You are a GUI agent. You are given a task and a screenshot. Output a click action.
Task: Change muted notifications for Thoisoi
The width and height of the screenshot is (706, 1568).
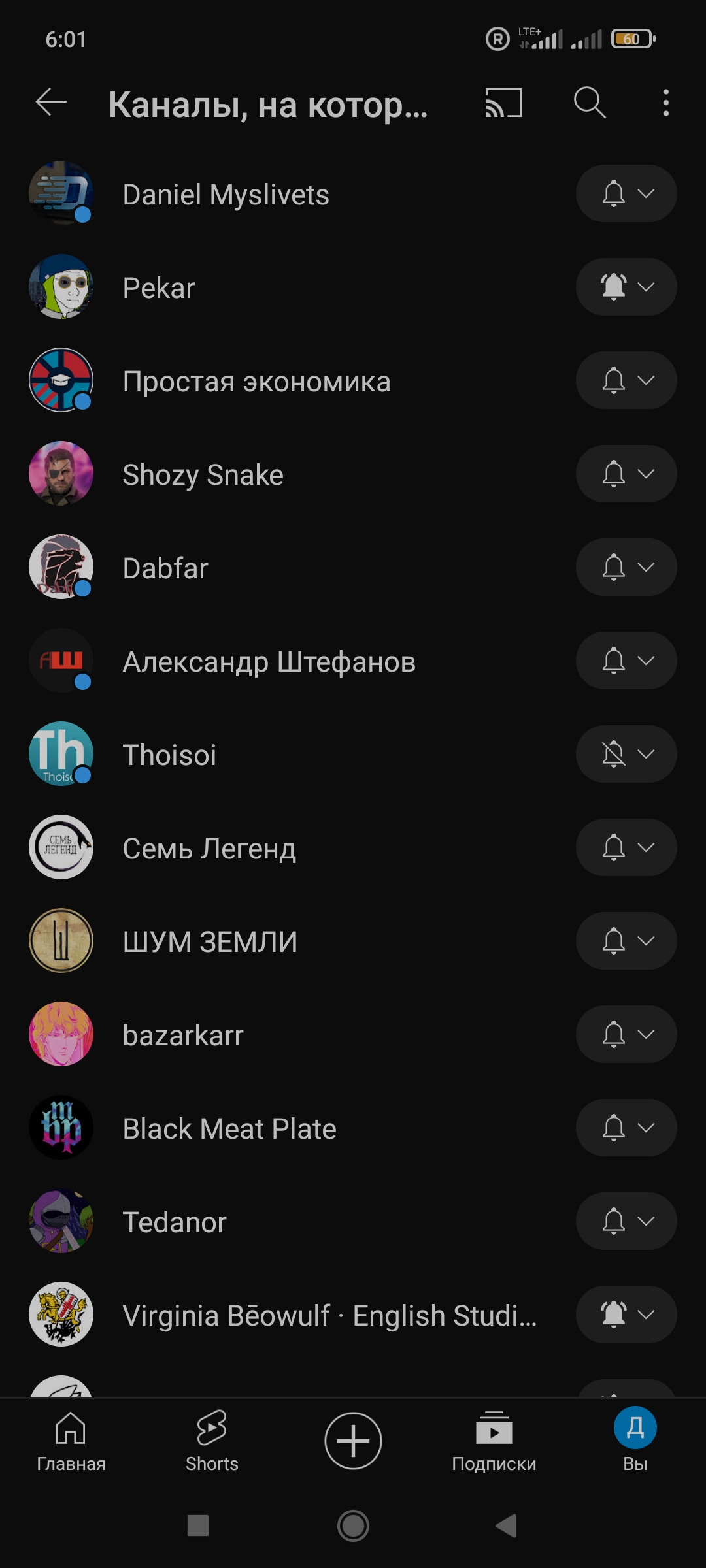(626, 754)
